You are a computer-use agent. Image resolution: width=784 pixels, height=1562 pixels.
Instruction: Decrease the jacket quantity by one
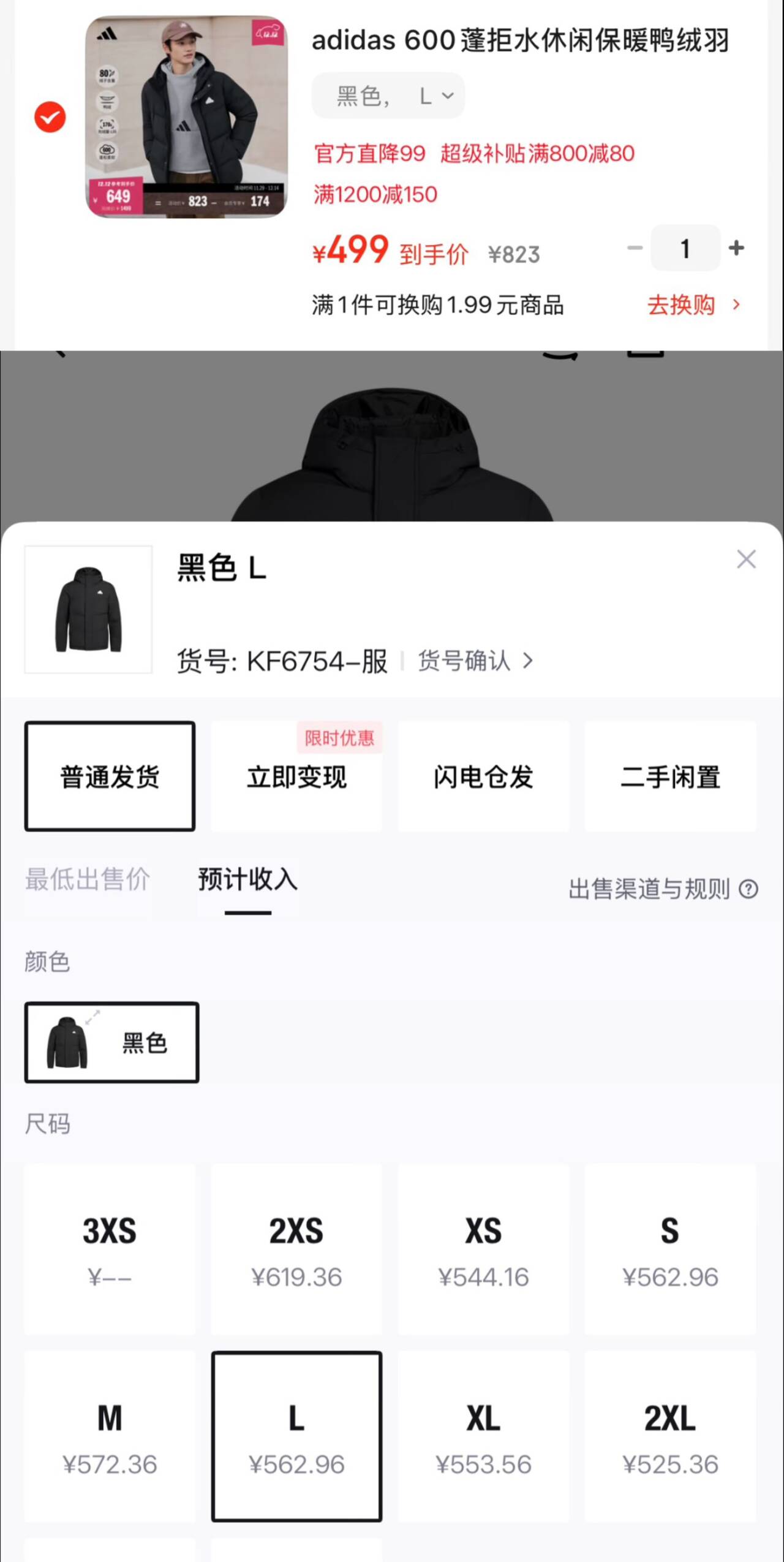[x=635, y=248]
